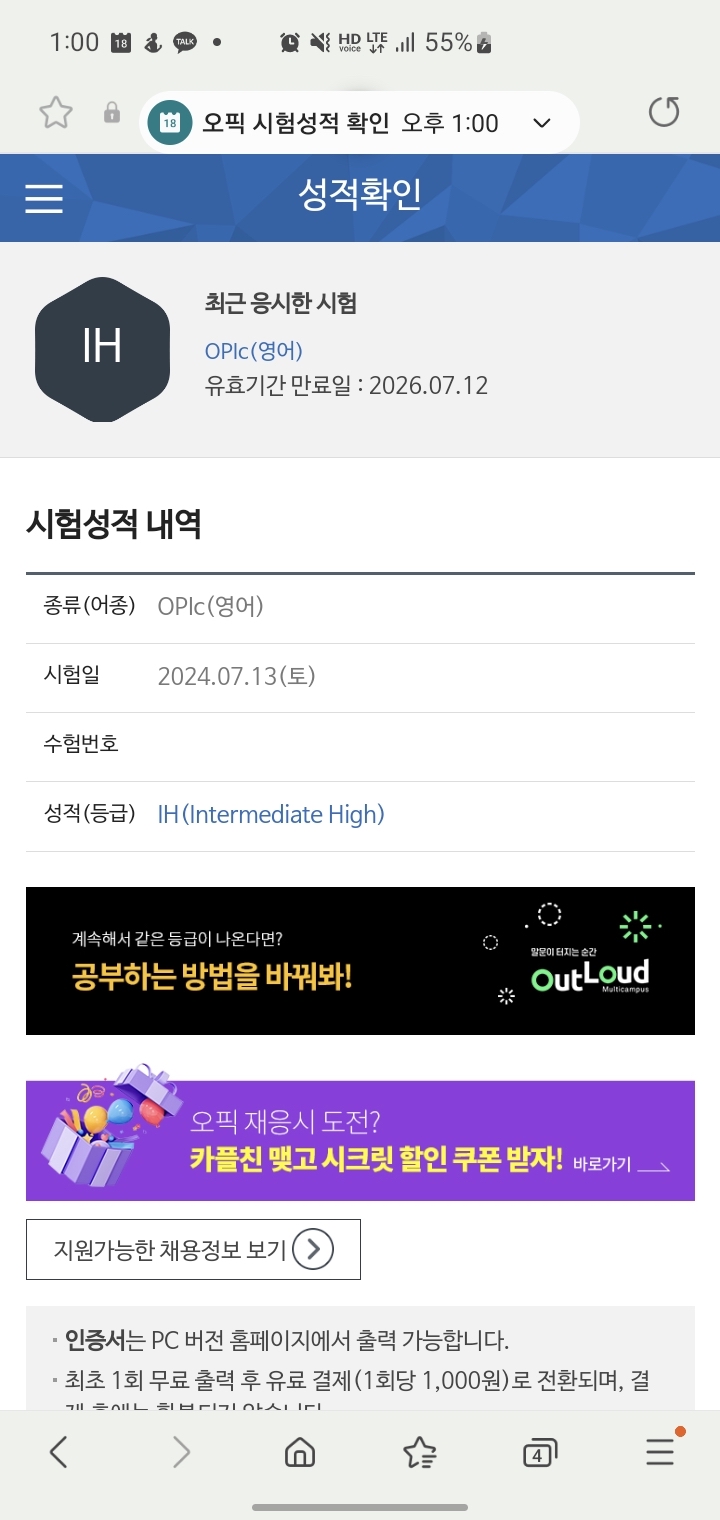Tap 지원가능한 채용정보 보기 button
The height and width of the screenshot is (1520, 720).
tap(193, 1249)
